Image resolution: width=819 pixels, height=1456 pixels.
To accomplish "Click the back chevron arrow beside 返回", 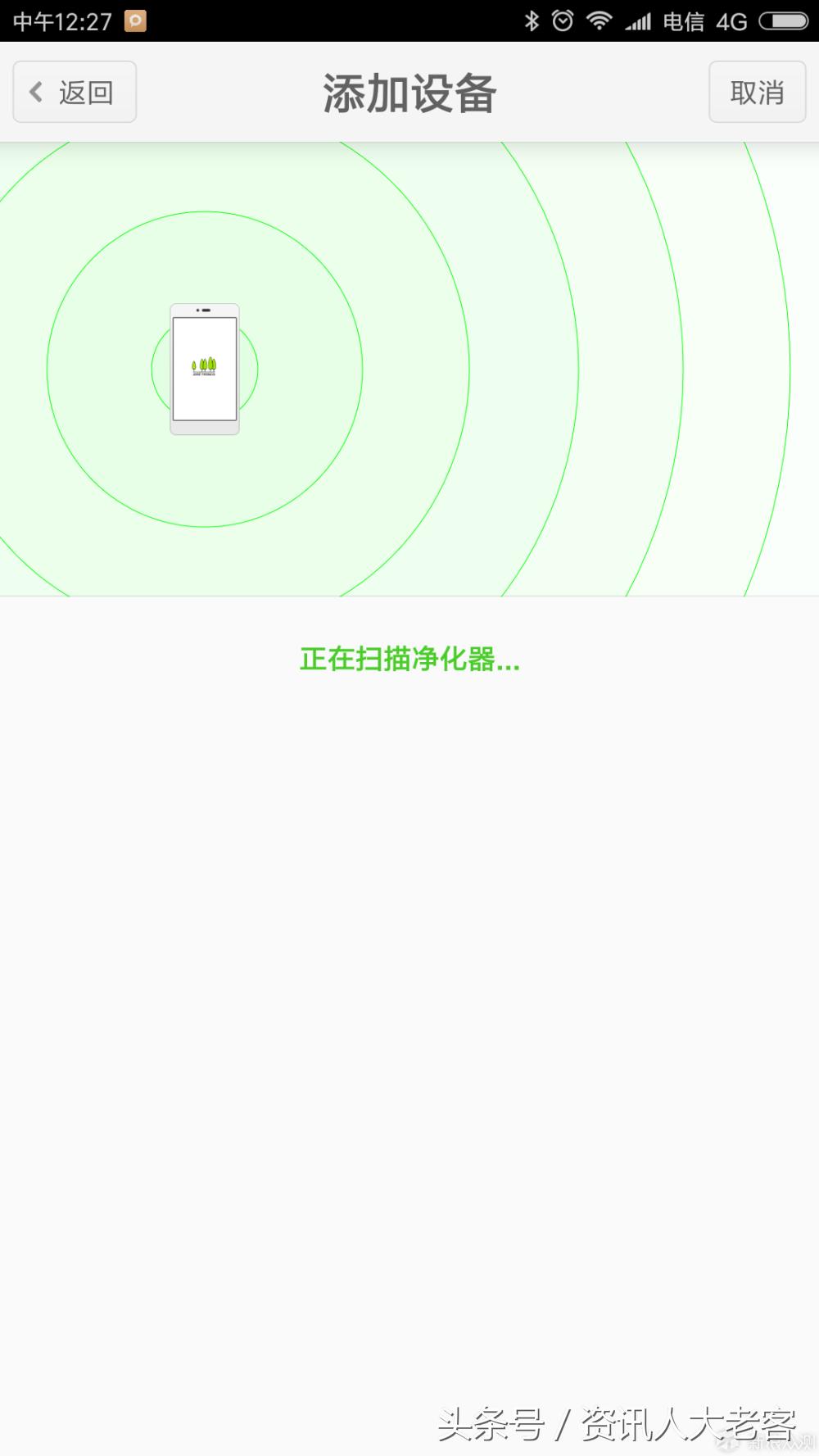I will (x=35, y=92).
